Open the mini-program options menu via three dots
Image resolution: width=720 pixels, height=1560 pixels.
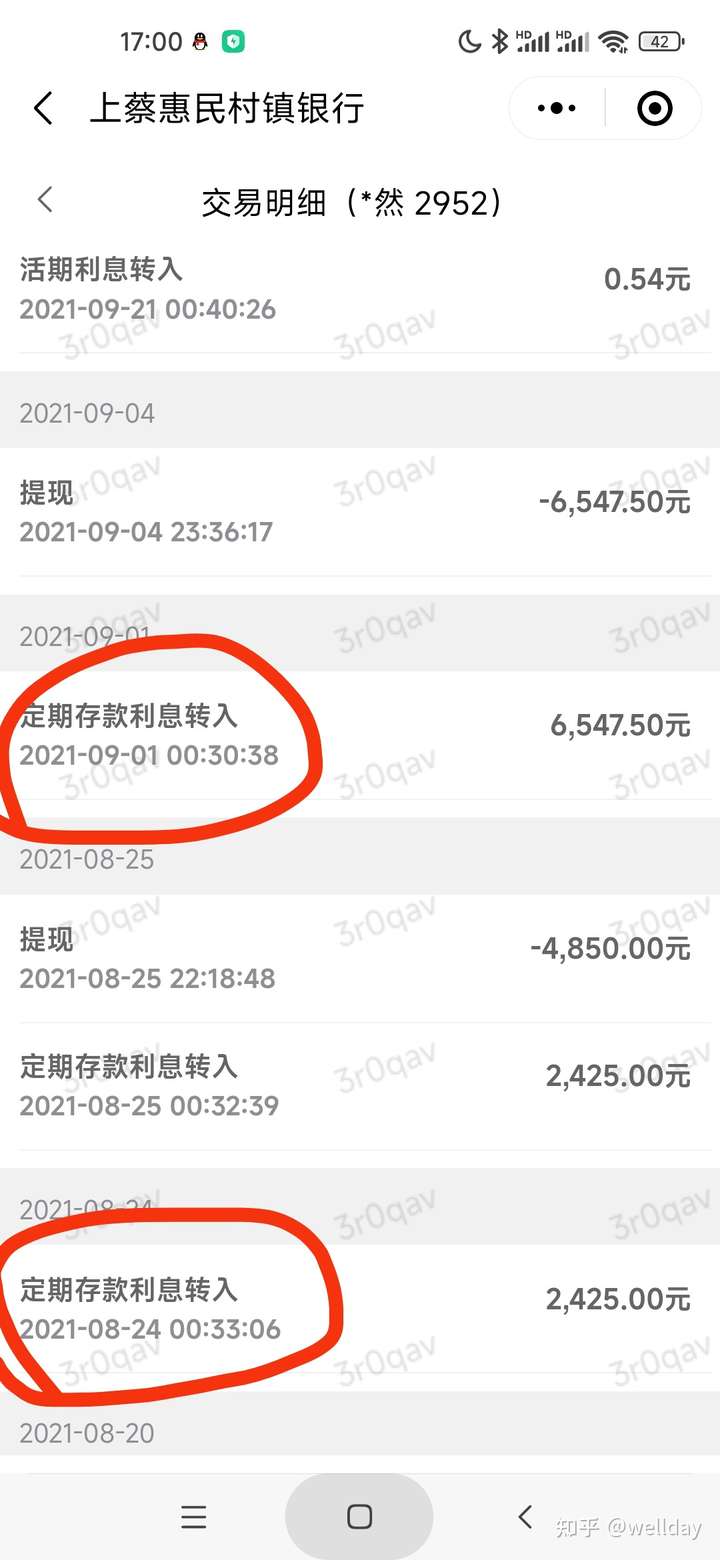(x=555, y=107)
